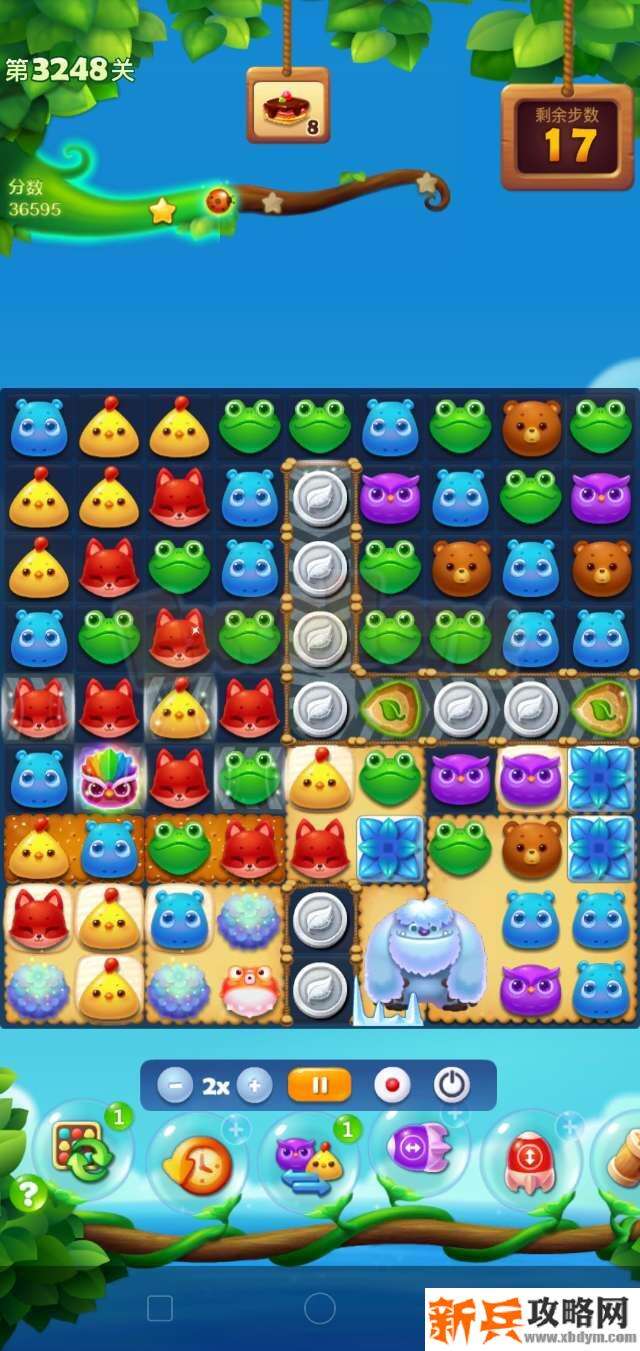Decrease the playback speed with minus
Image resolution: width=640 pixels, height=1351 pixels.
[175, 1085]
